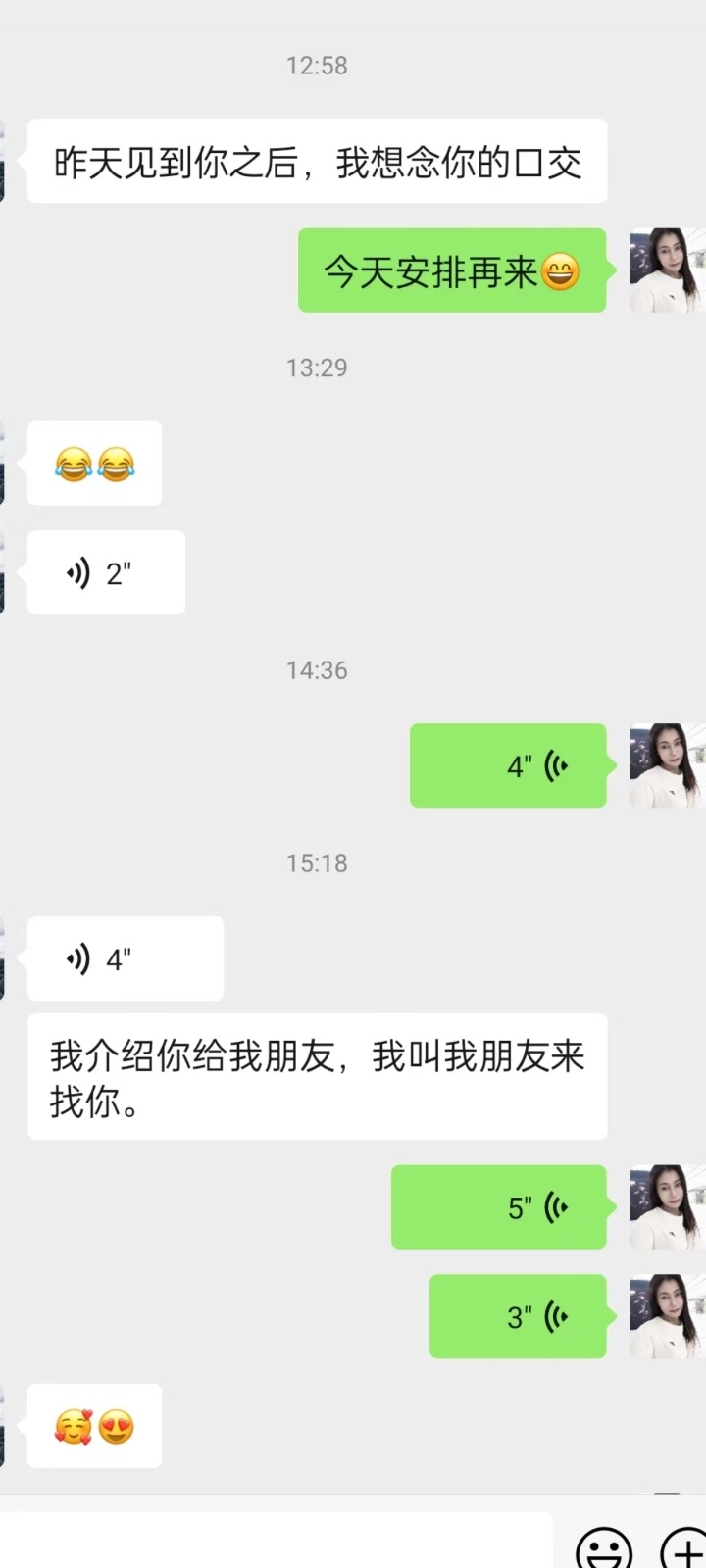Play the sent 5-second voice message

[498, 1207]
